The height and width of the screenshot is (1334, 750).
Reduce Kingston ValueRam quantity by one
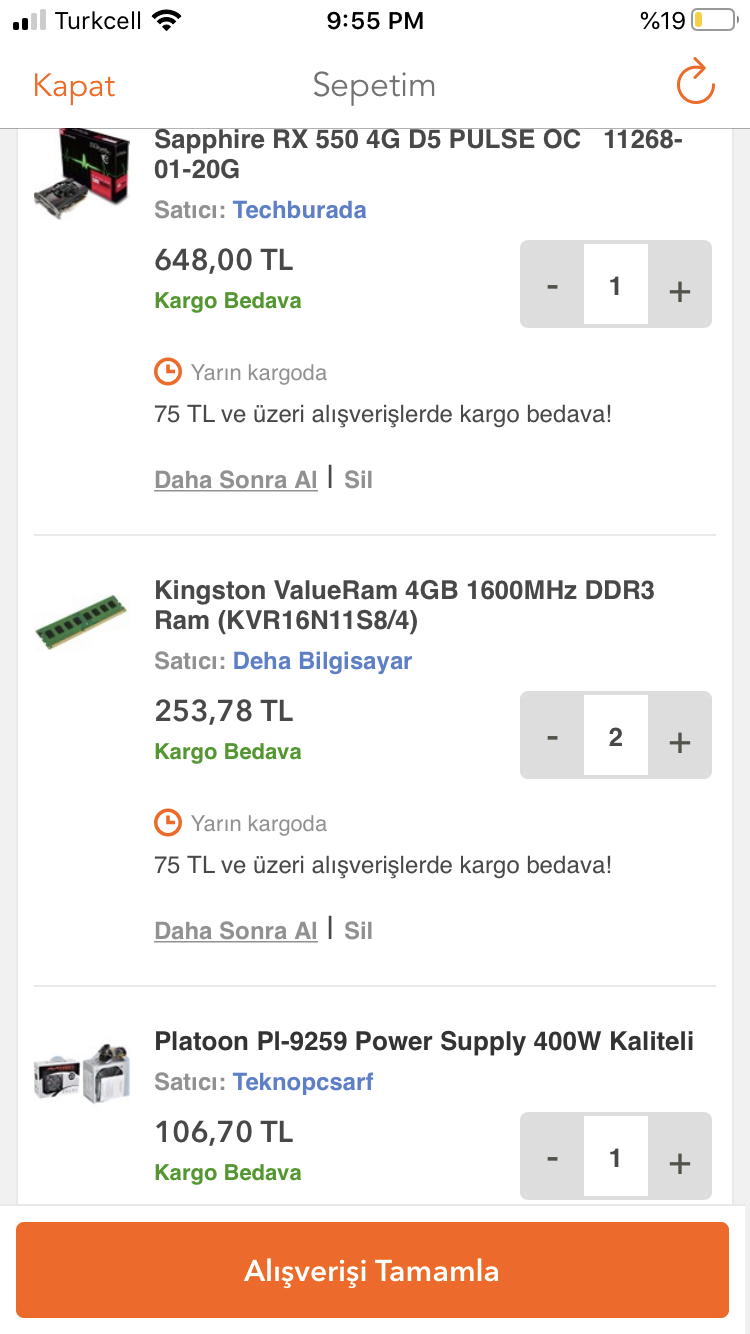(552, 738)
